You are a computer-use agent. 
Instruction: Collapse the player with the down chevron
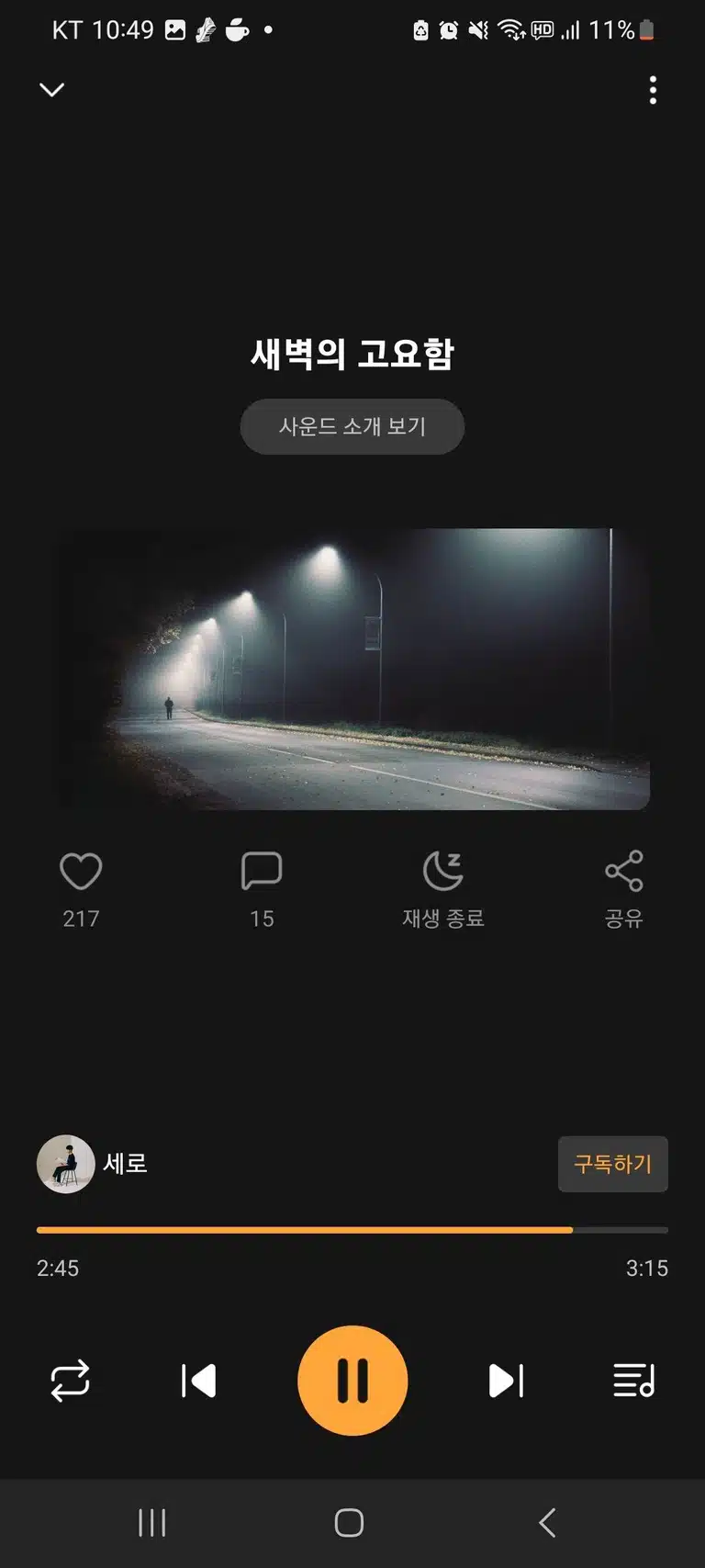[52, 89]
